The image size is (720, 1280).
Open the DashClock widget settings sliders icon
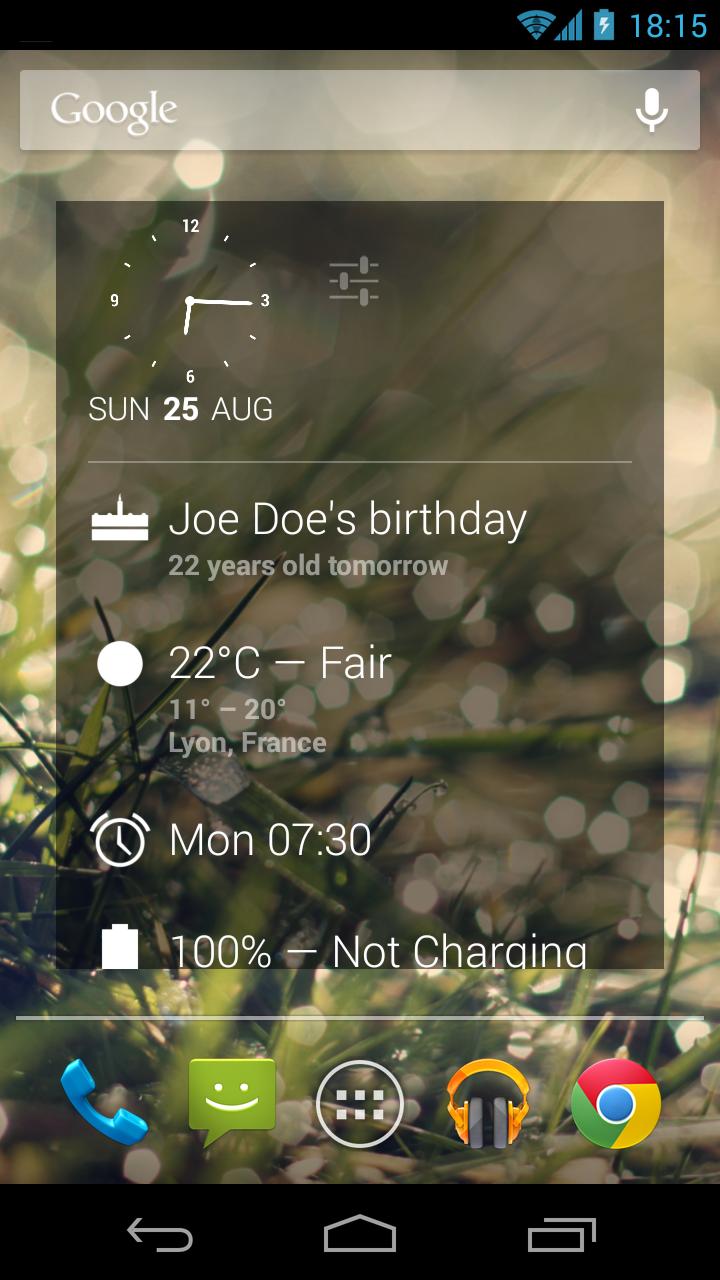356,280
